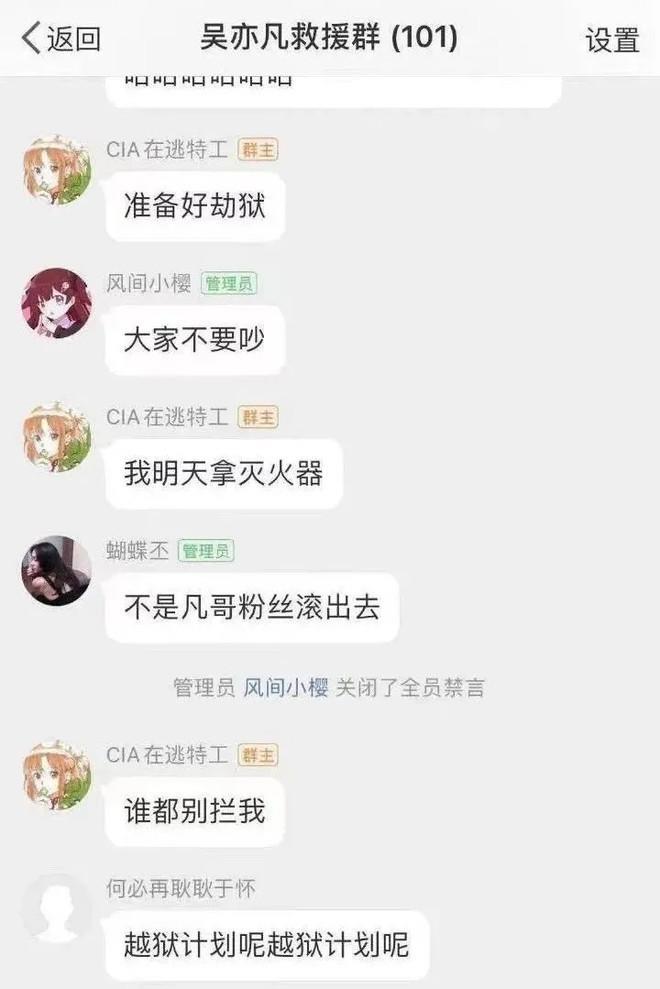This screenshot has height=989, width=660.
Task: Open 风间小樱's avatar profile
Action: [56, 302]
